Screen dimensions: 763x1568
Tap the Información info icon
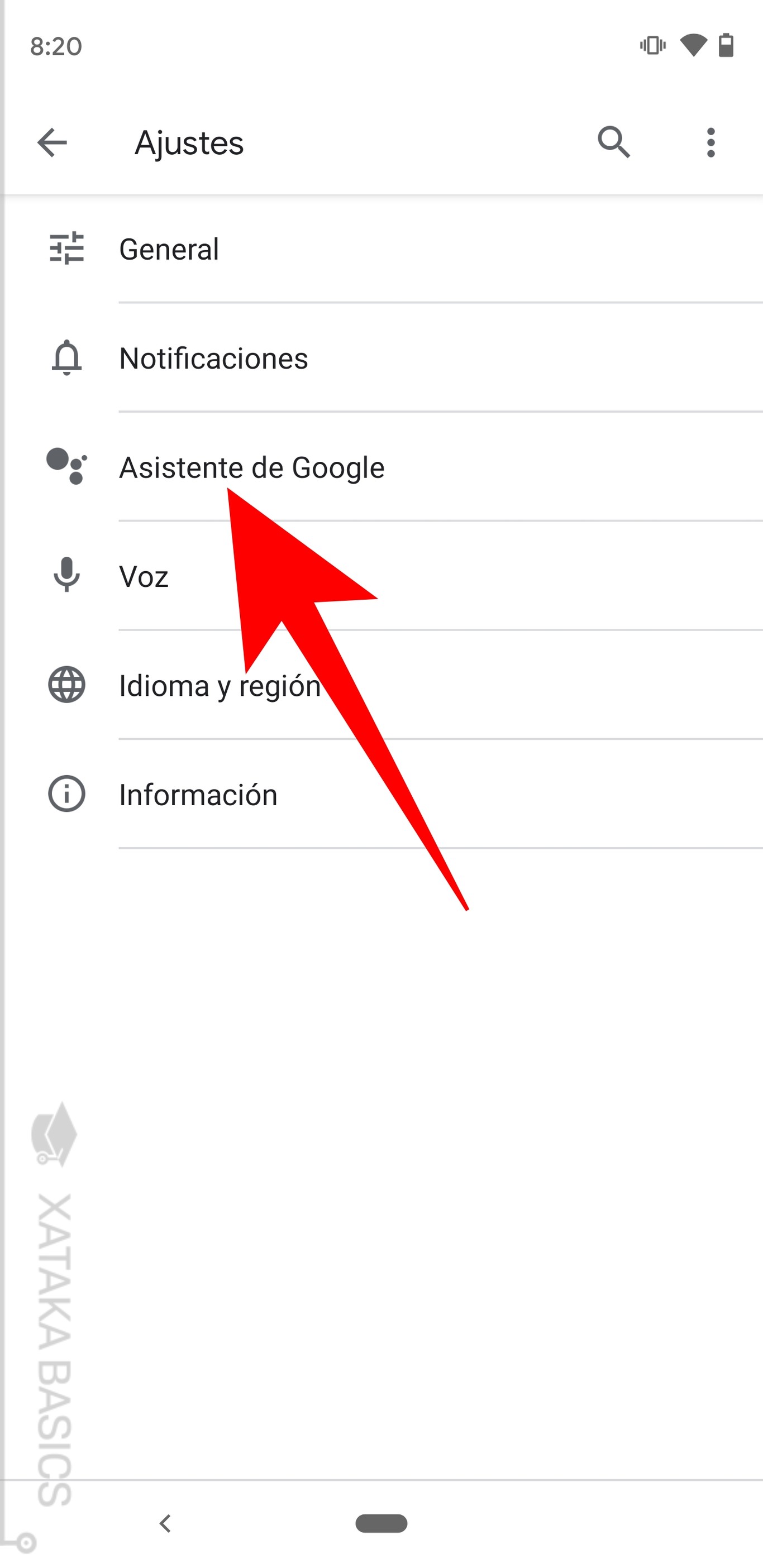pyautogui.click(x=66, y=795)
